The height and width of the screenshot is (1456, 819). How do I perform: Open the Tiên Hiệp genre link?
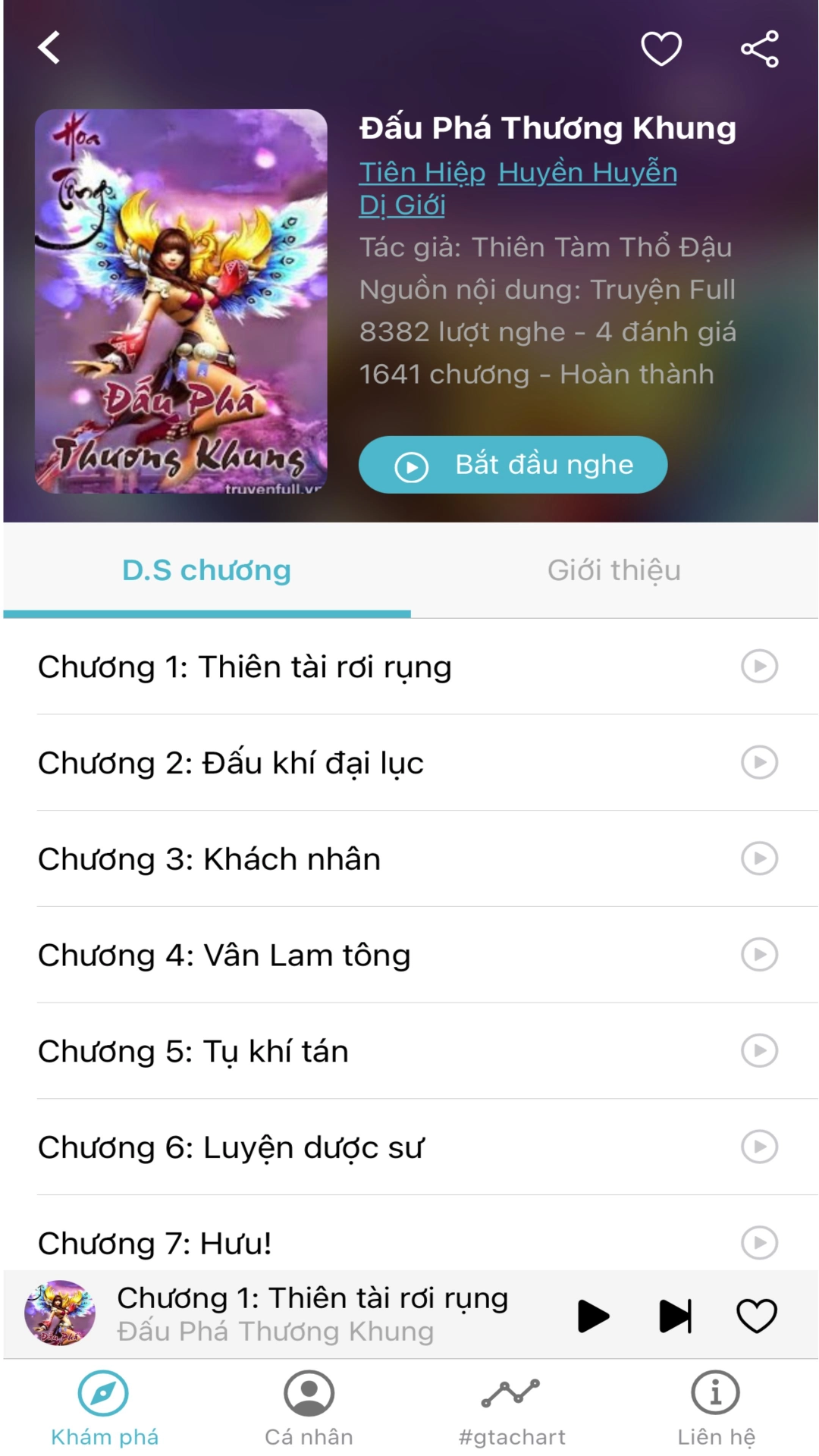pyautogui.click(x=422, y=172)
